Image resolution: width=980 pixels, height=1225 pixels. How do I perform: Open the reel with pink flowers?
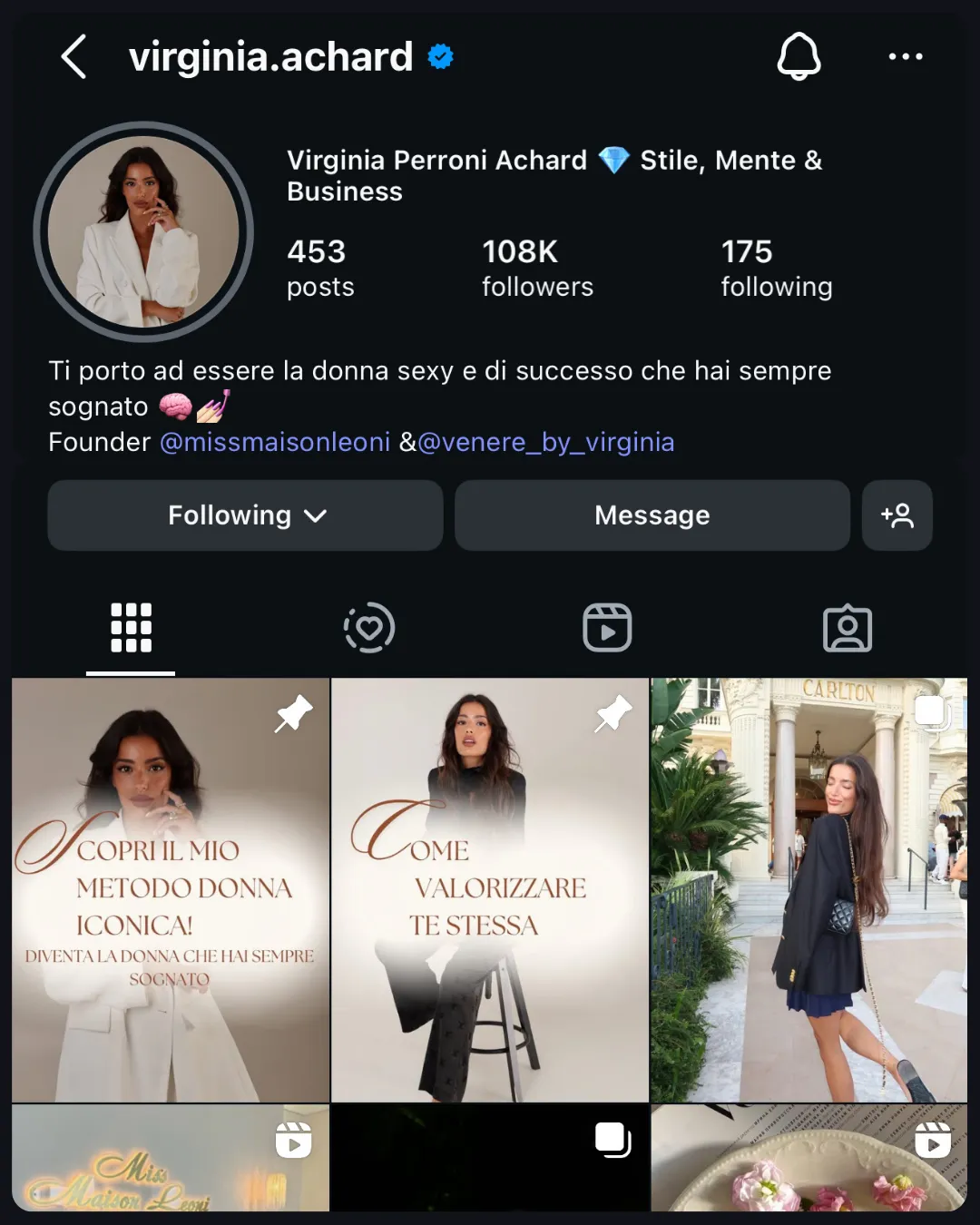[809, 1158]
